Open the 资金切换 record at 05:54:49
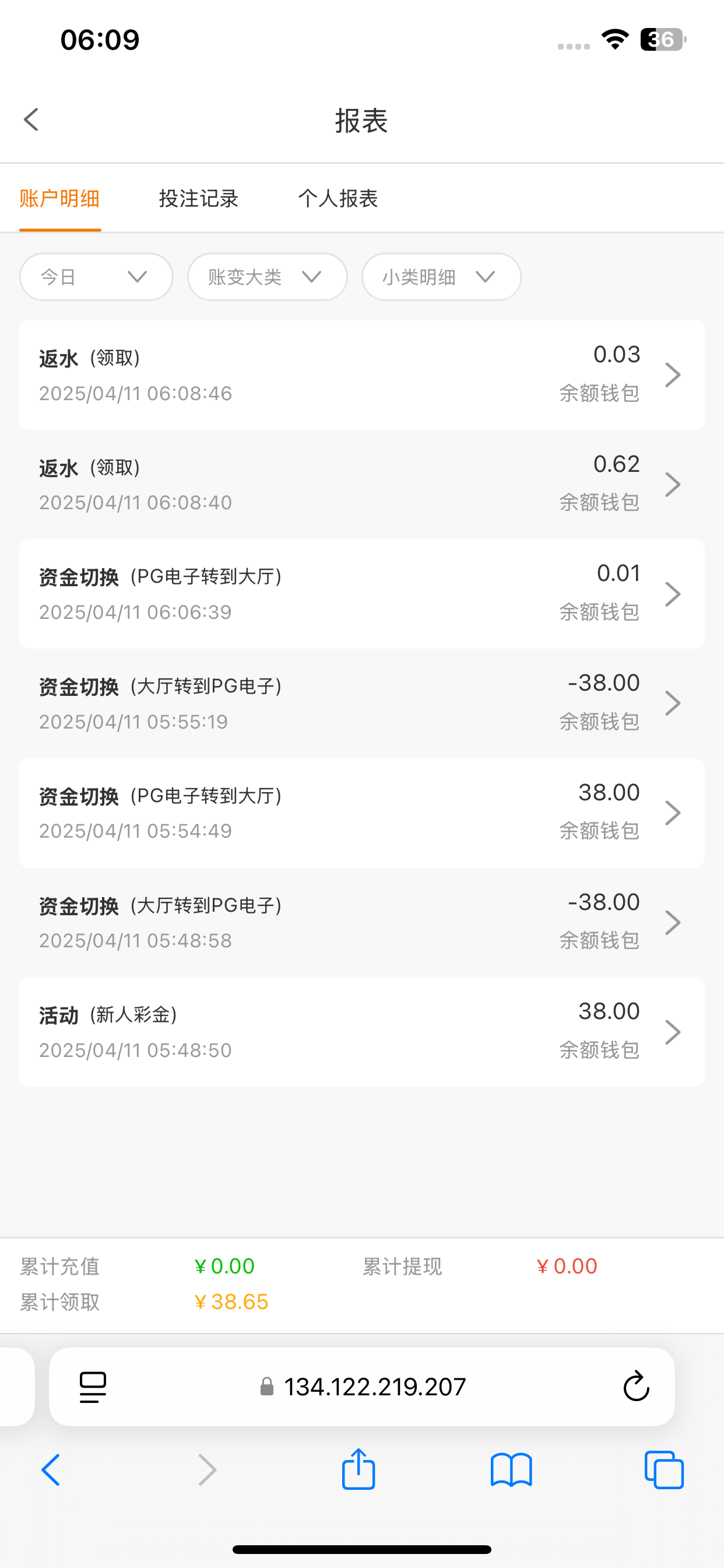This screenshot has width=724, height=1568. [362, 813]
